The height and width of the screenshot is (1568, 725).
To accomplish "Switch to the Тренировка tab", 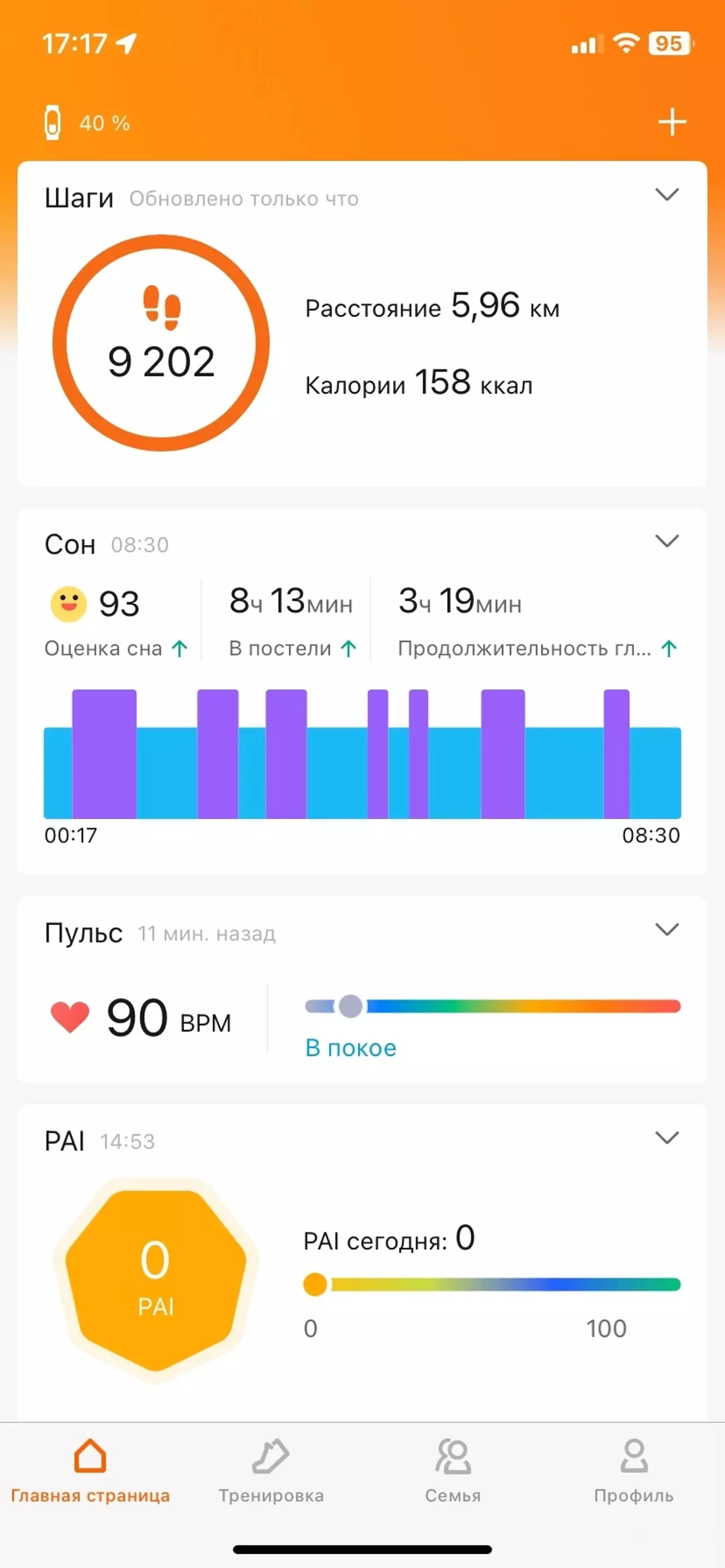I will pyautogui.click(x=271, y=1469).
